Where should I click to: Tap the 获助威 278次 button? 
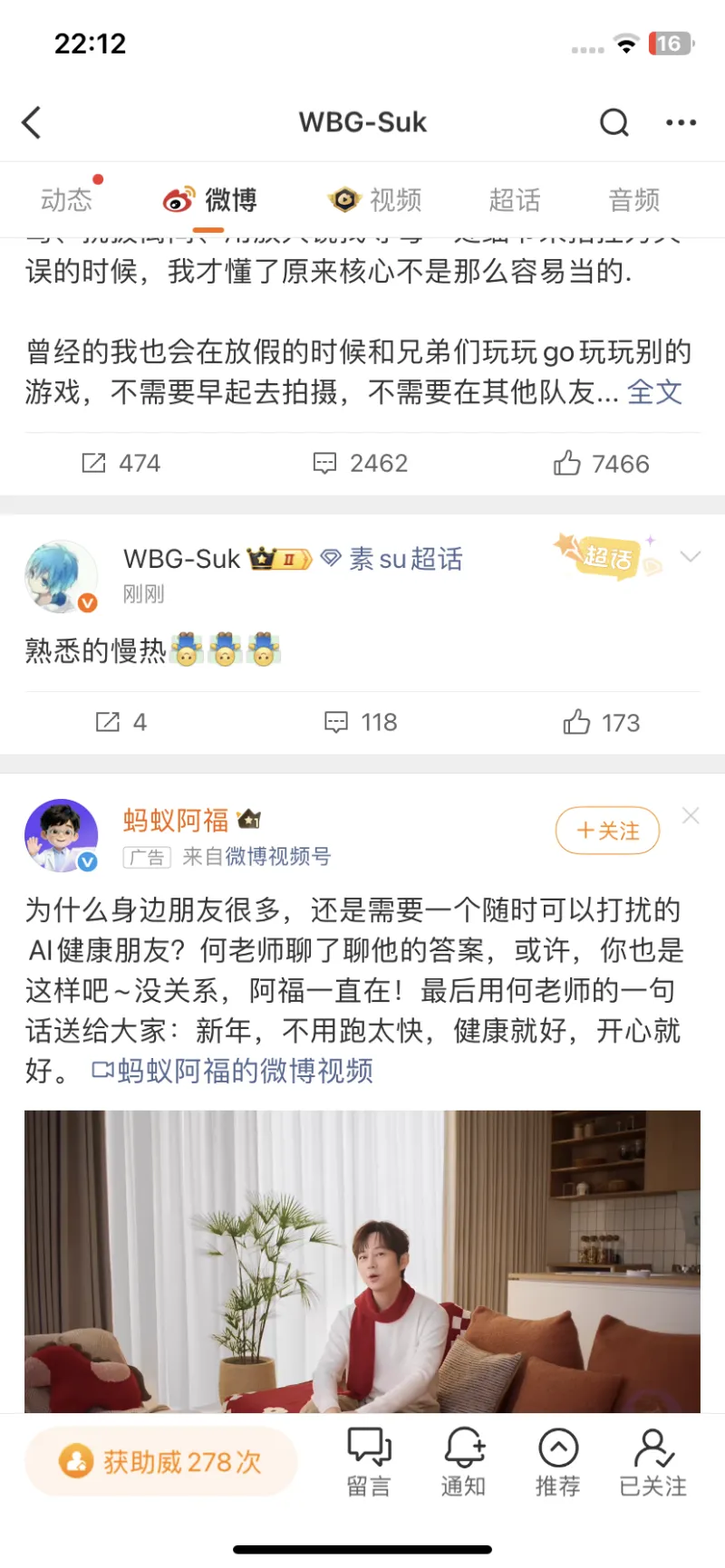[x=161, y=1461]
